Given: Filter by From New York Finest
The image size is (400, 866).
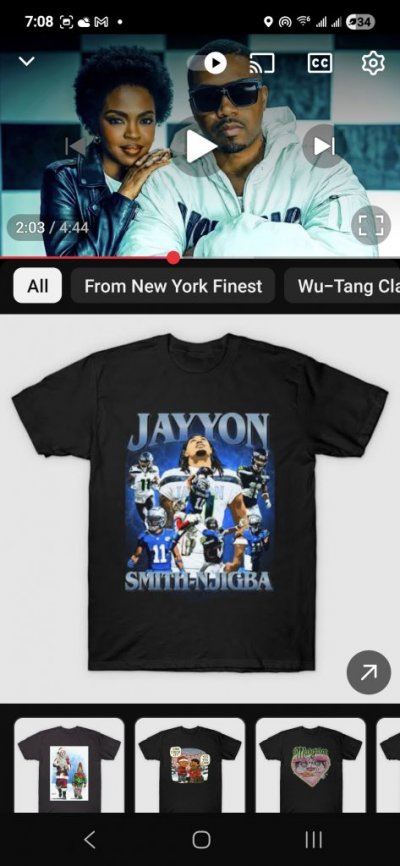Looking at the screenshot, I should [x=173, y=286].
